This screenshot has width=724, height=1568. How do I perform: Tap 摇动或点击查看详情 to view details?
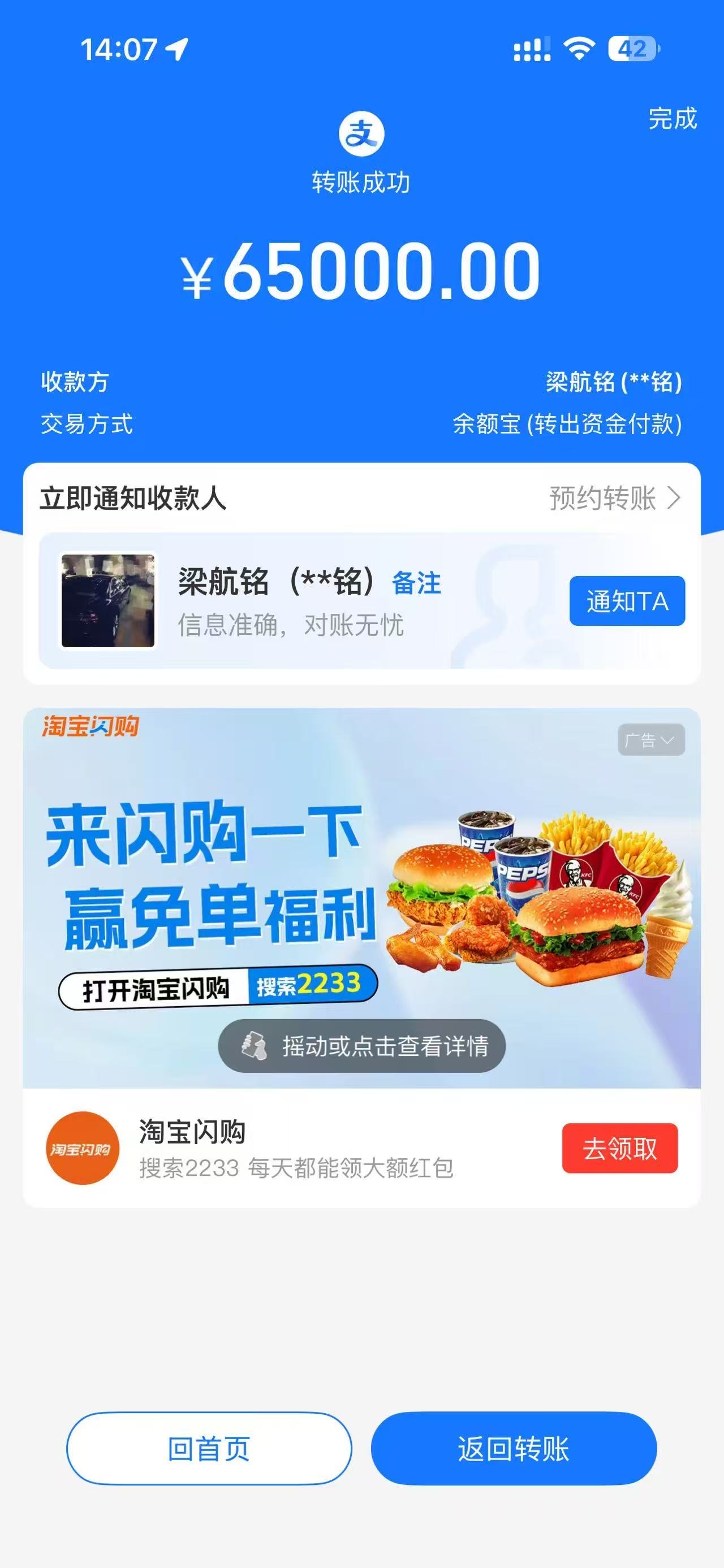361,1046
